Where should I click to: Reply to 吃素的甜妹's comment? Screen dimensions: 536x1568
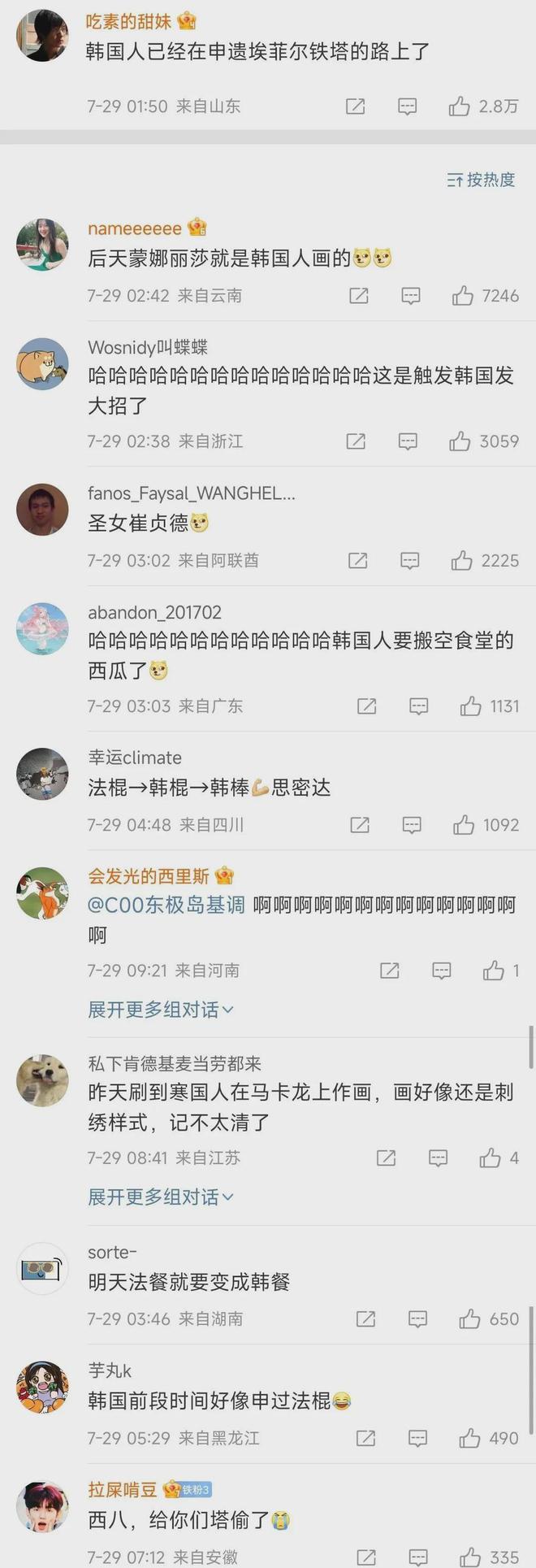[407, 106]
